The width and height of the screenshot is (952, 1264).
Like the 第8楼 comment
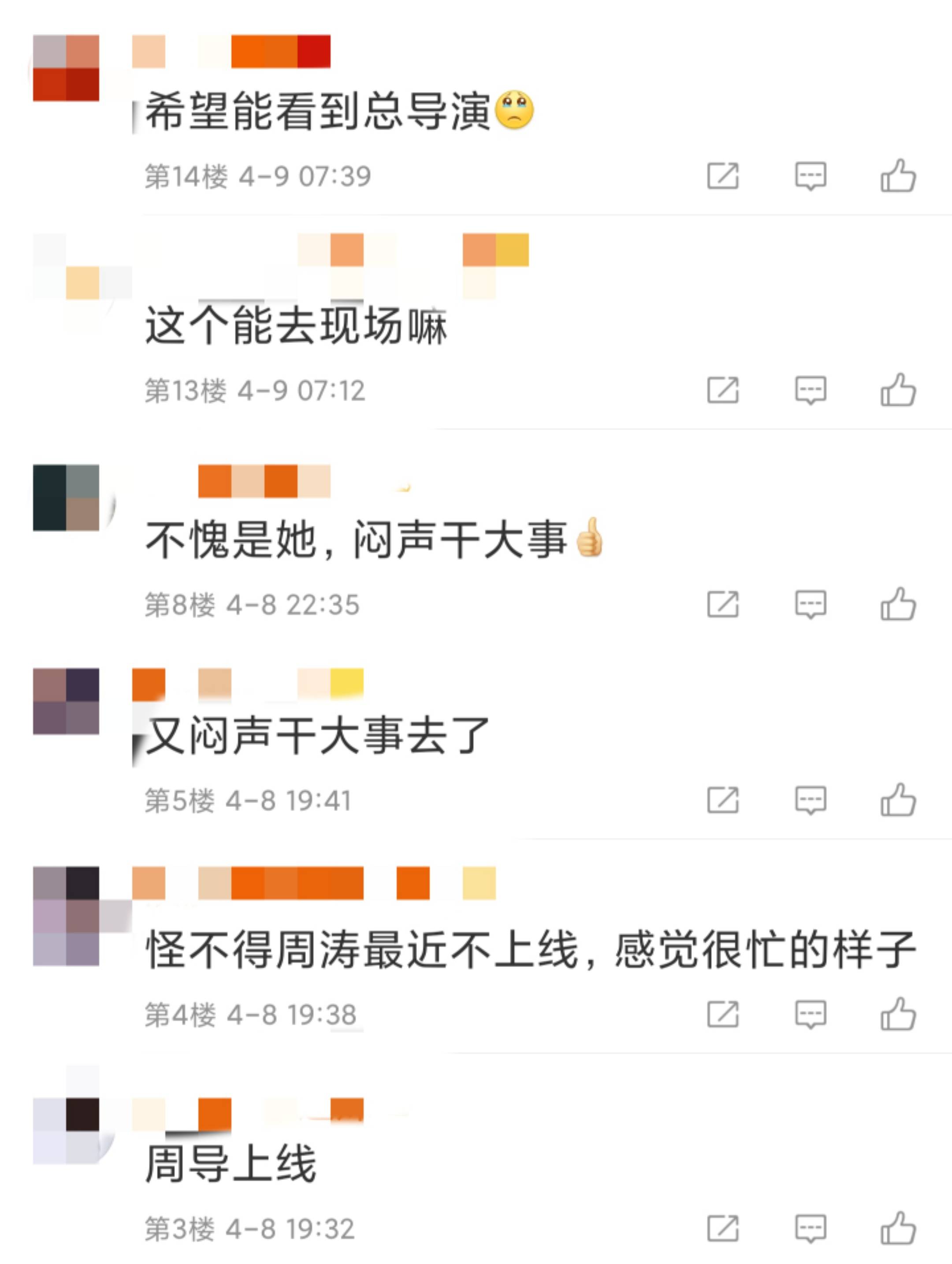point(898,604)
